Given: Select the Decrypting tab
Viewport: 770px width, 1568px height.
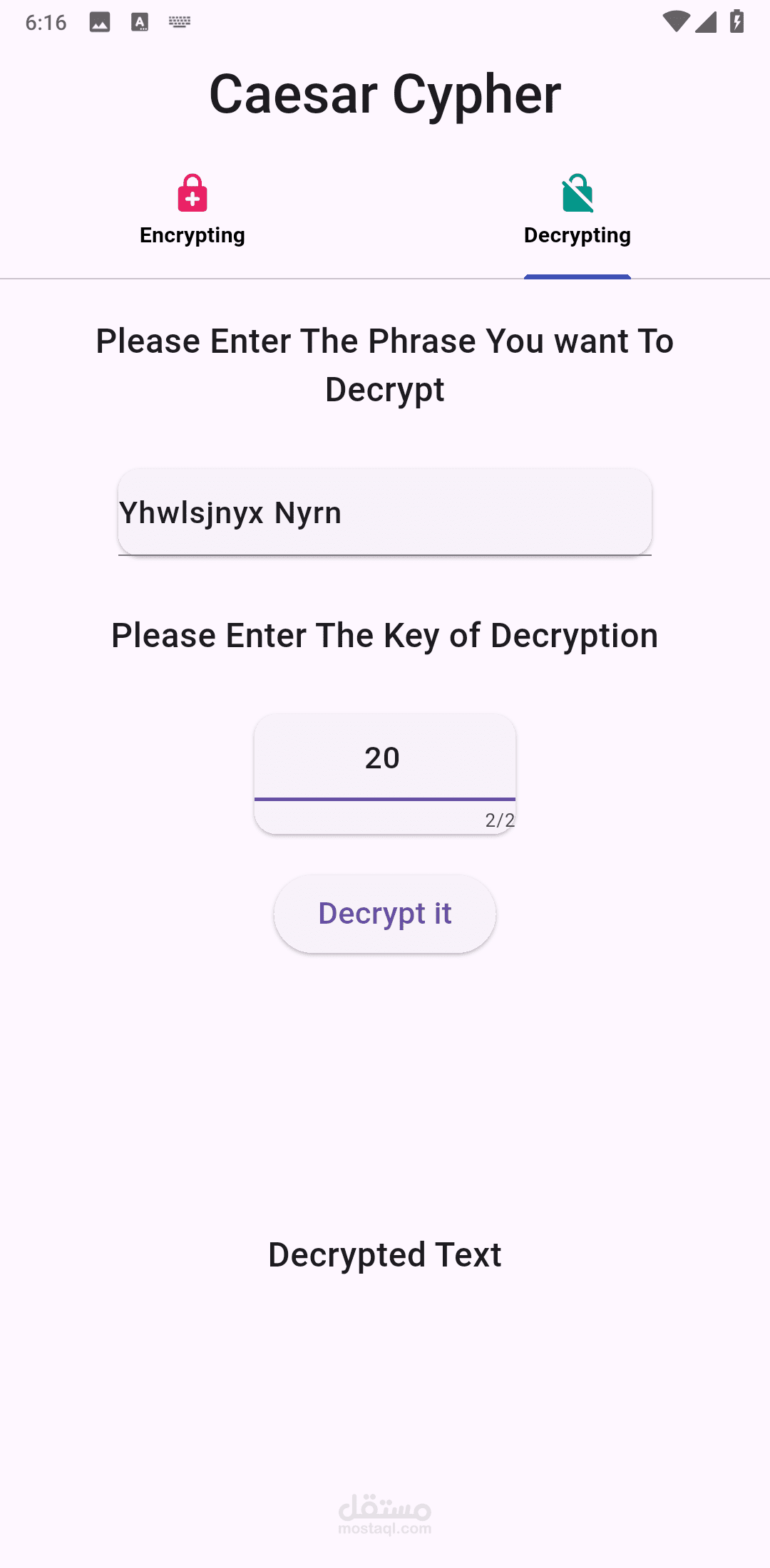Looking at the screenshot, I should [x=577, y=212].
